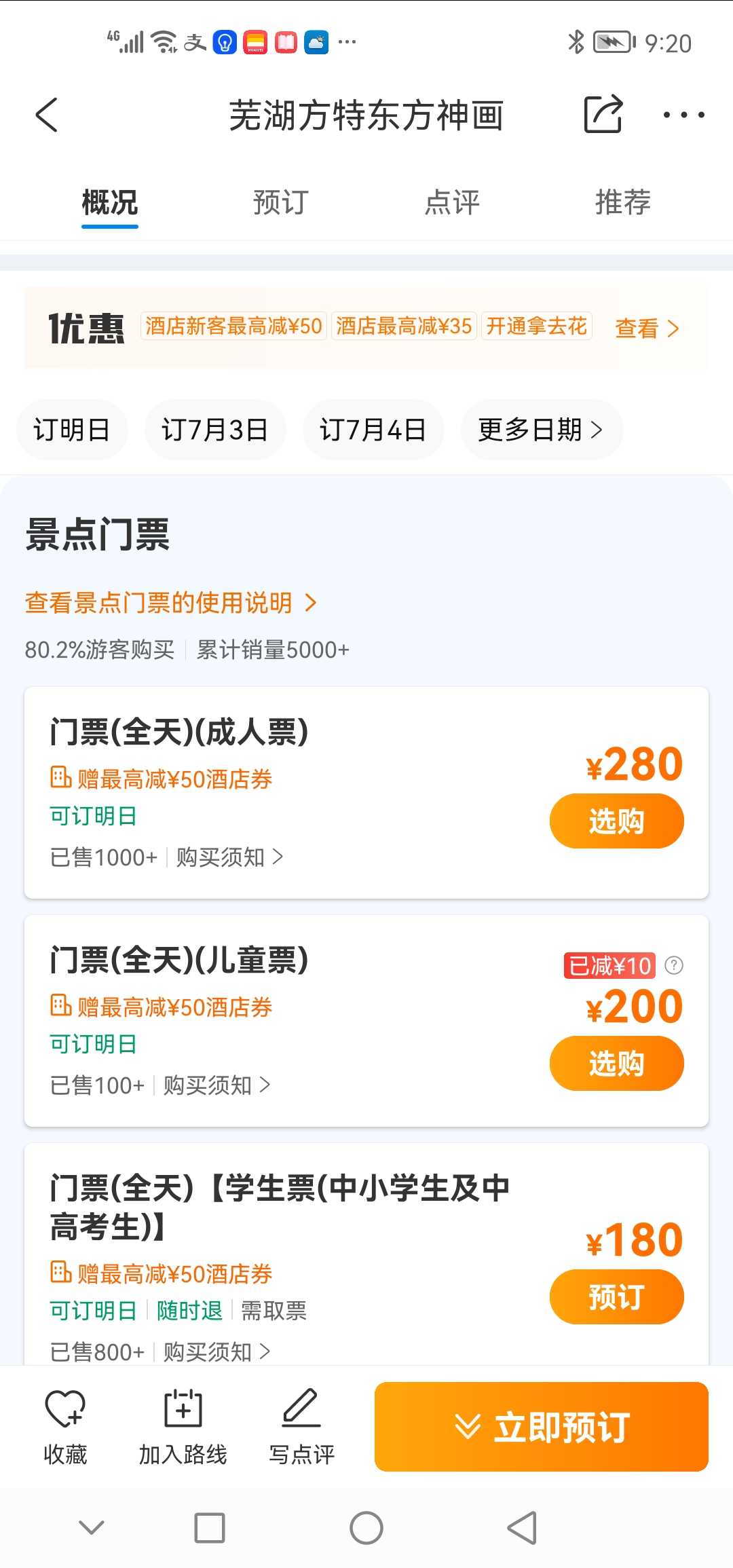This screenshot has width=733, height=1568.
Task: Pick the 订7月4日 date chip
Action: pos(373,430)
